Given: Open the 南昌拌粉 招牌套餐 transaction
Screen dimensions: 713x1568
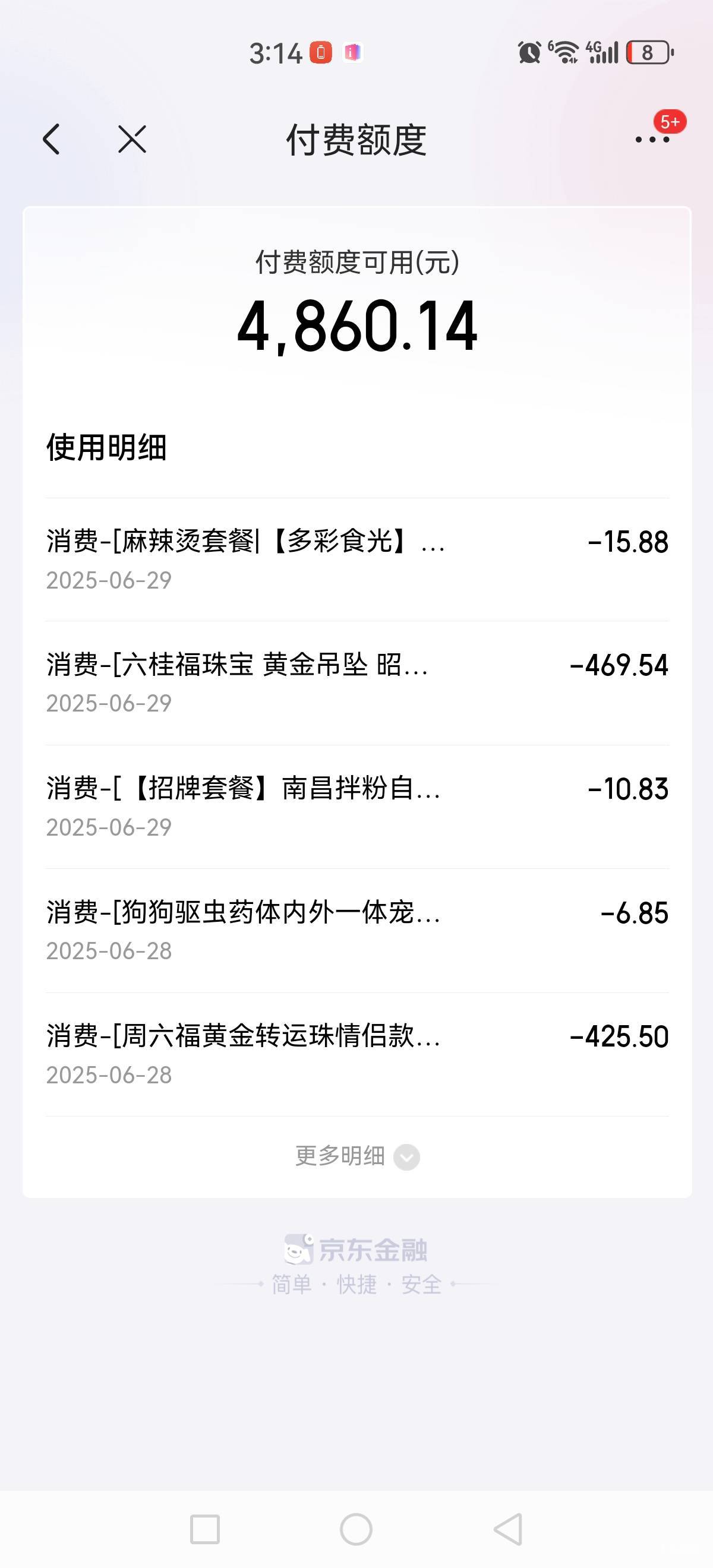Looking at the screenshot, I should [358, 807].
